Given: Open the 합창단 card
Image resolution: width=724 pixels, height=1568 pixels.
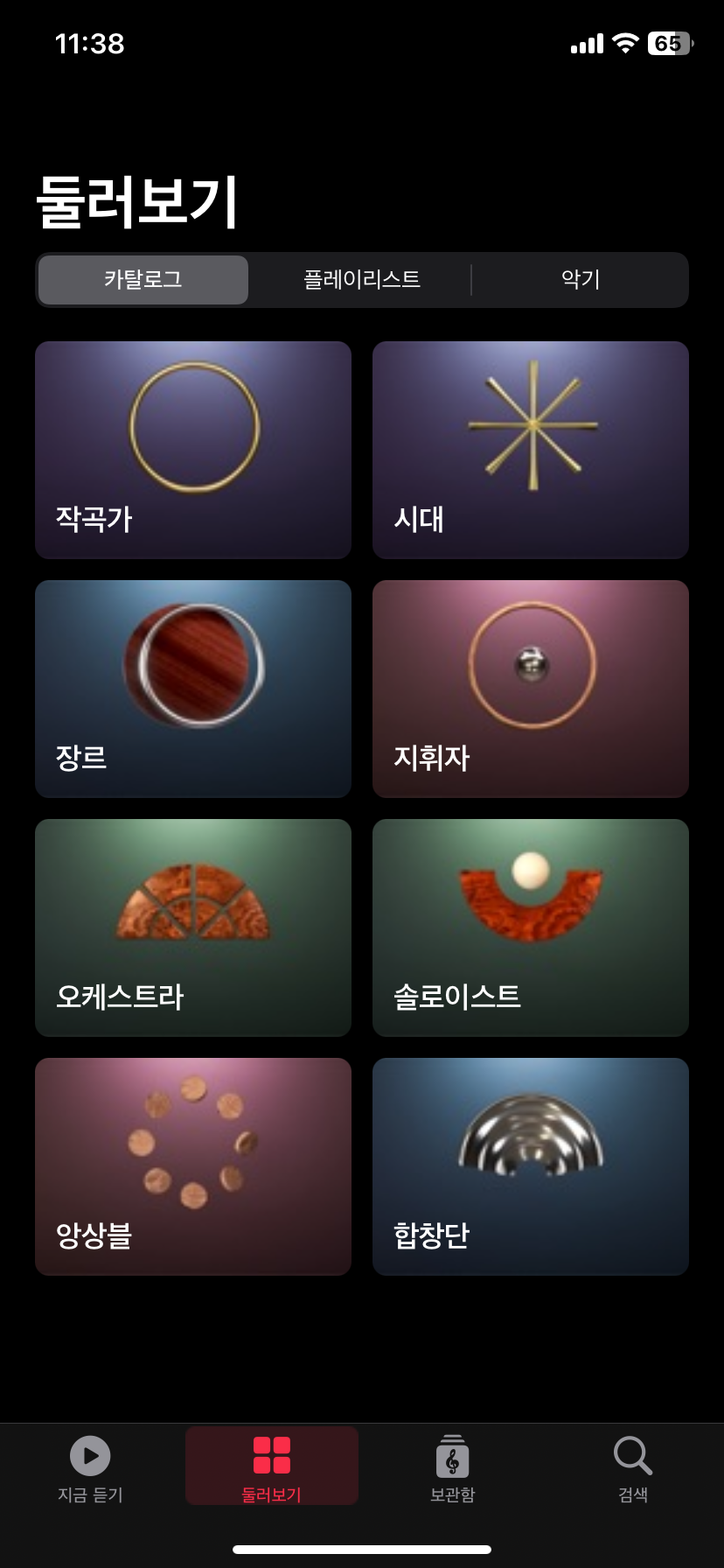Looking at the screenshot, I should click(531, 1166).
